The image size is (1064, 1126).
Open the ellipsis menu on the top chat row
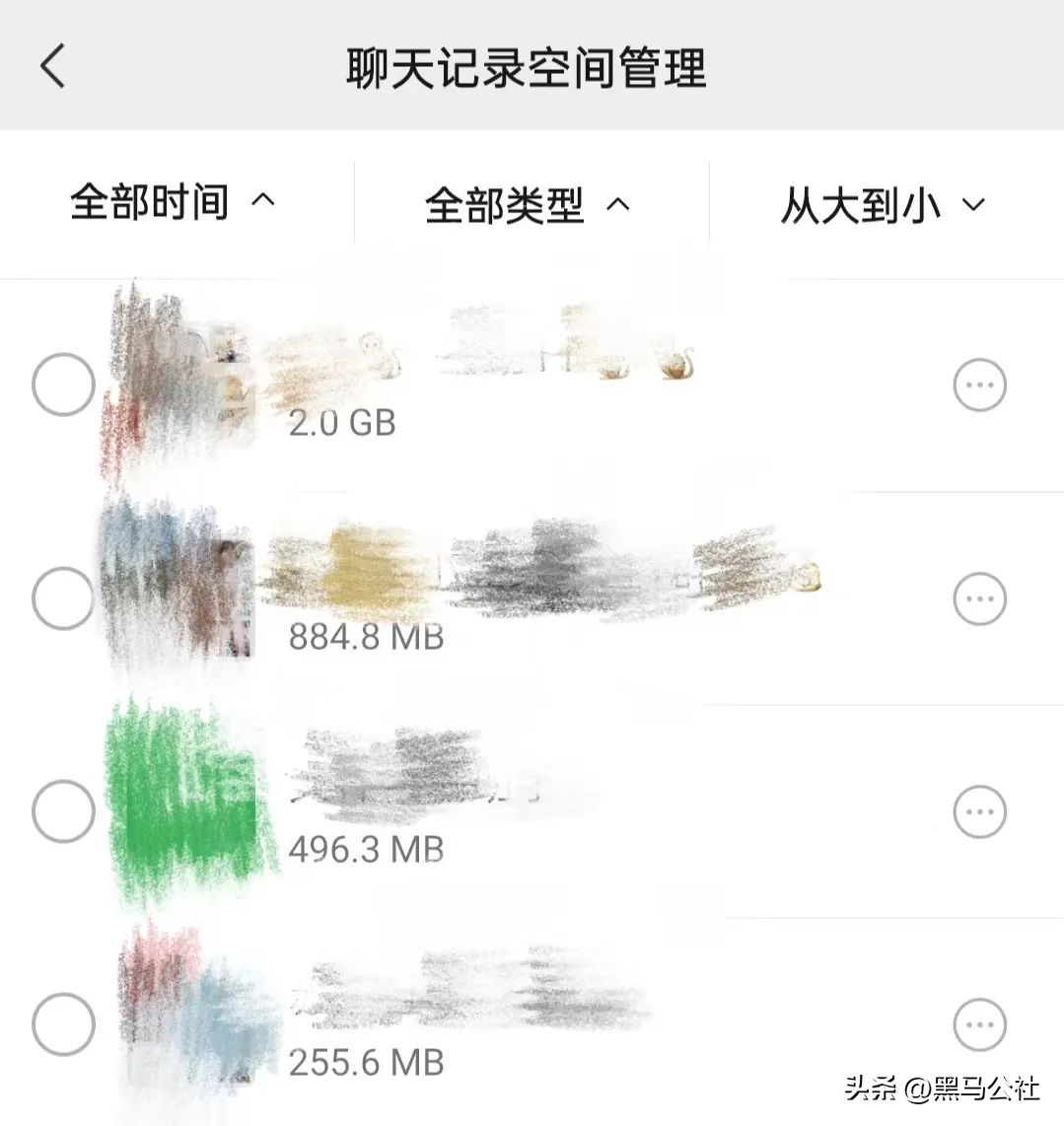click(979, 385)
